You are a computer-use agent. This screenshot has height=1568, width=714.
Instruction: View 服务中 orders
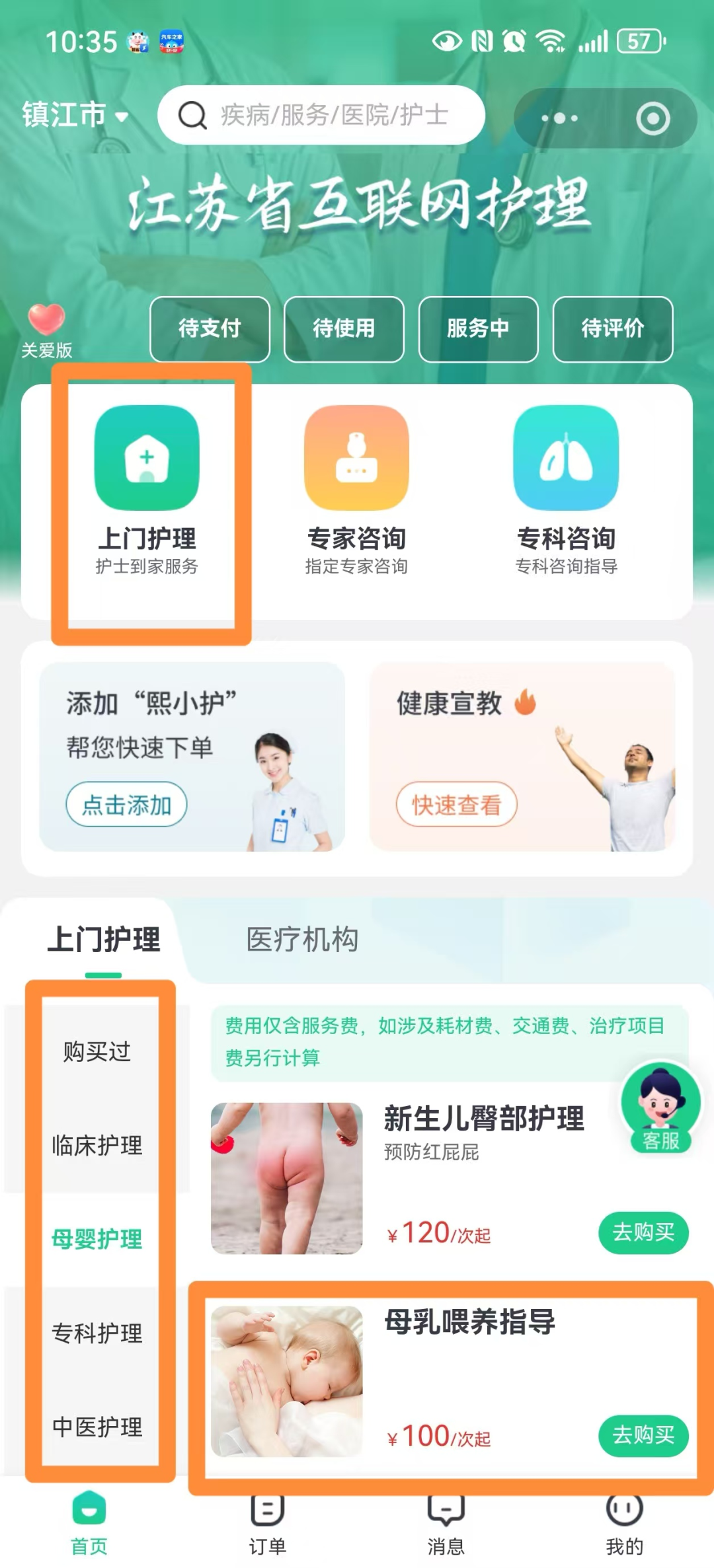[478, 328]
